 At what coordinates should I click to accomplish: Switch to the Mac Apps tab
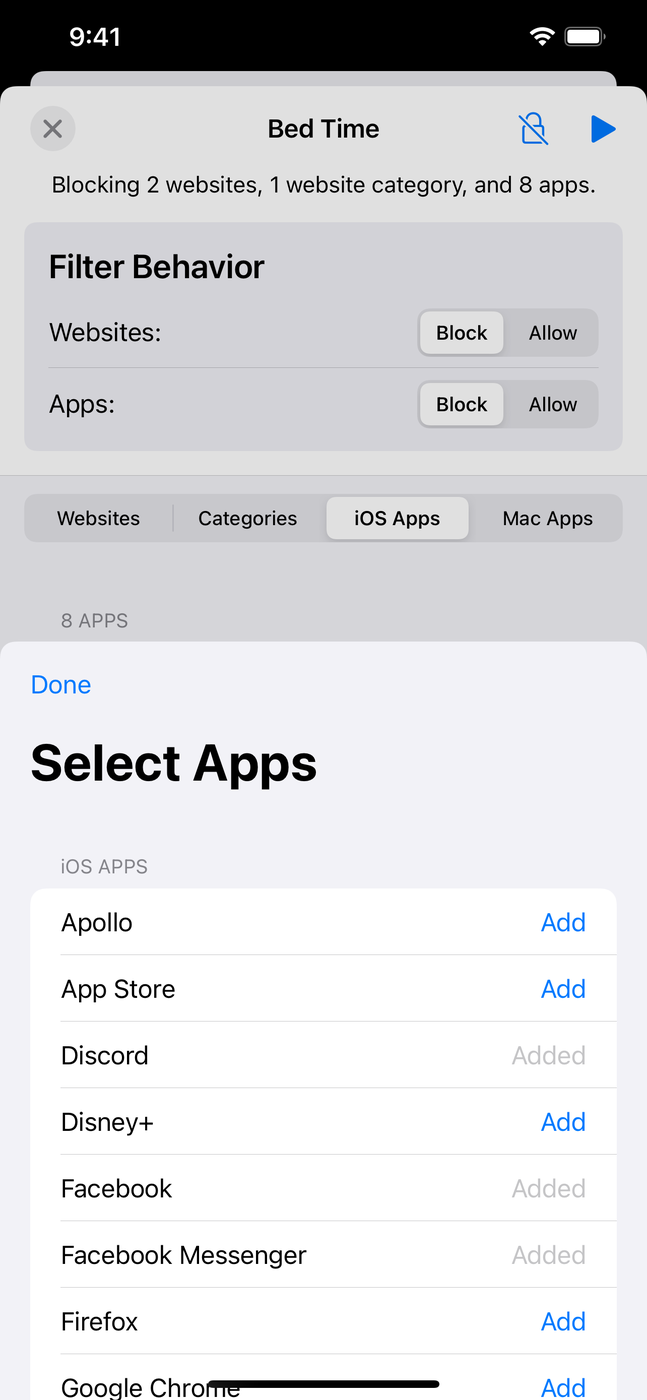(x=547, y=518)
